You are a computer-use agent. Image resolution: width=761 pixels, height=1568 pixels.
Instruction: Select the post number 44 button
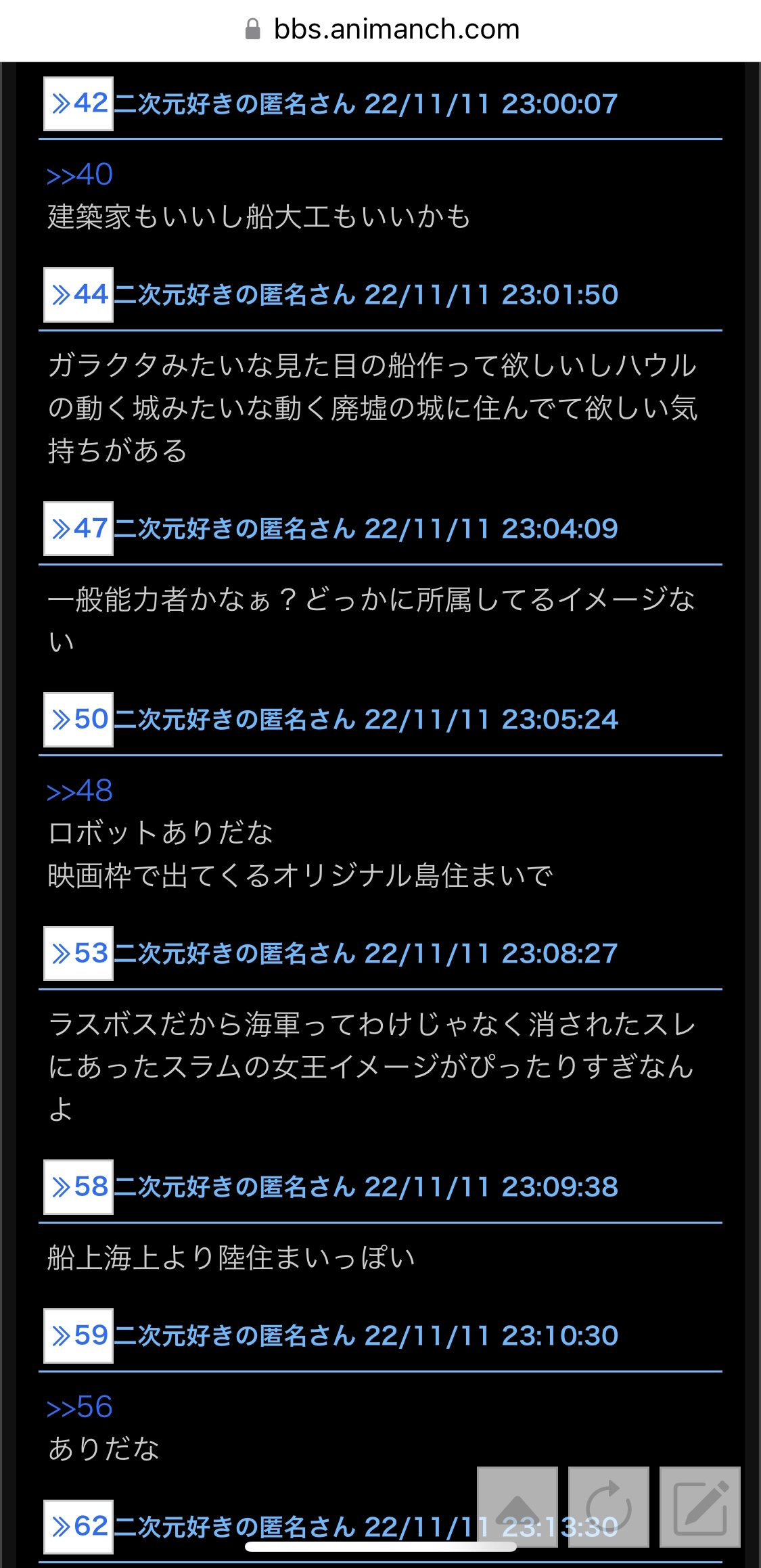(78, 294)
